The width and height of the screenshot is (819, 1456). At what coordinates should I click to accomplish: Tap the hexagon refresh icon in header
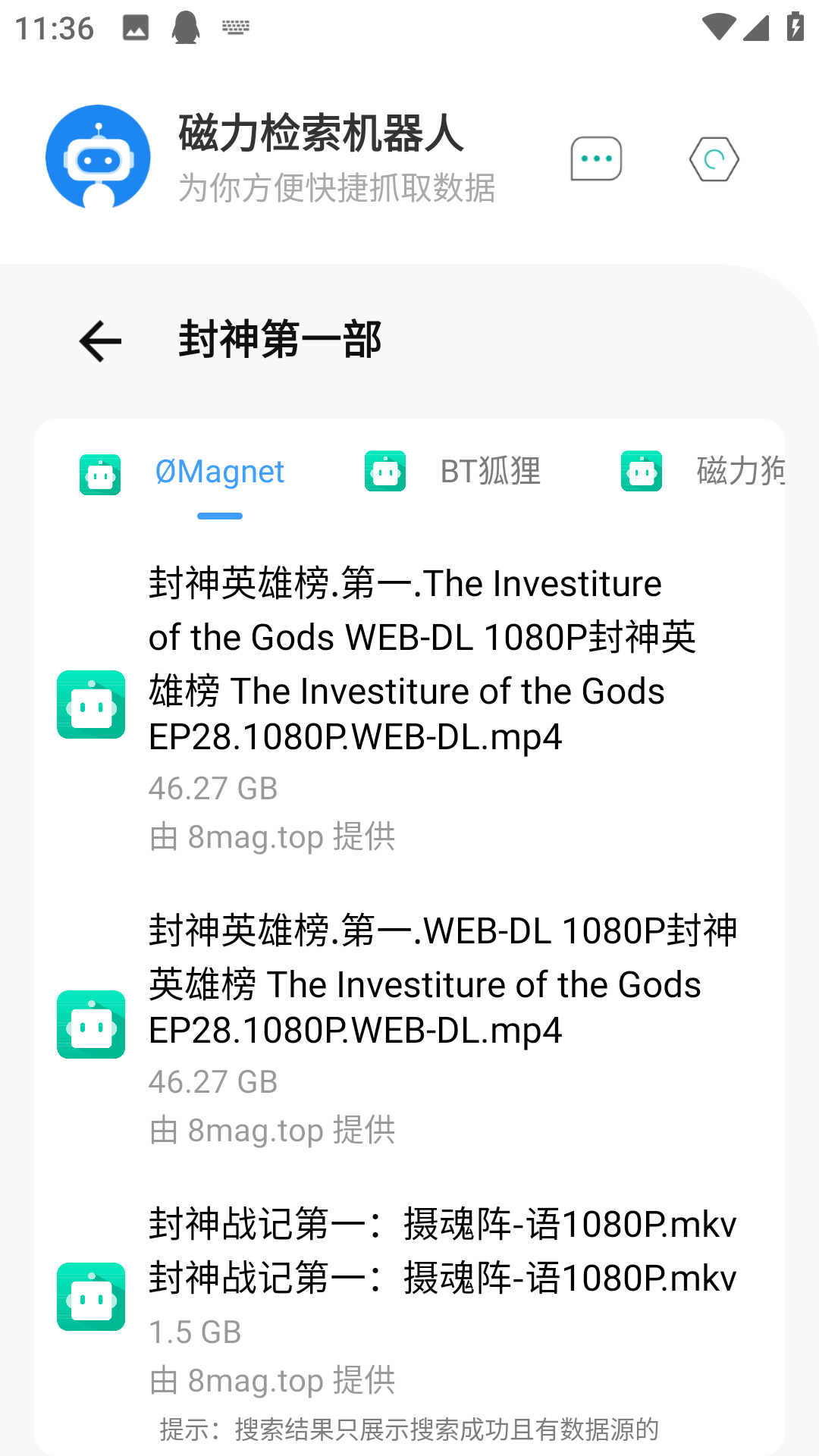click(x=714, y=158)
